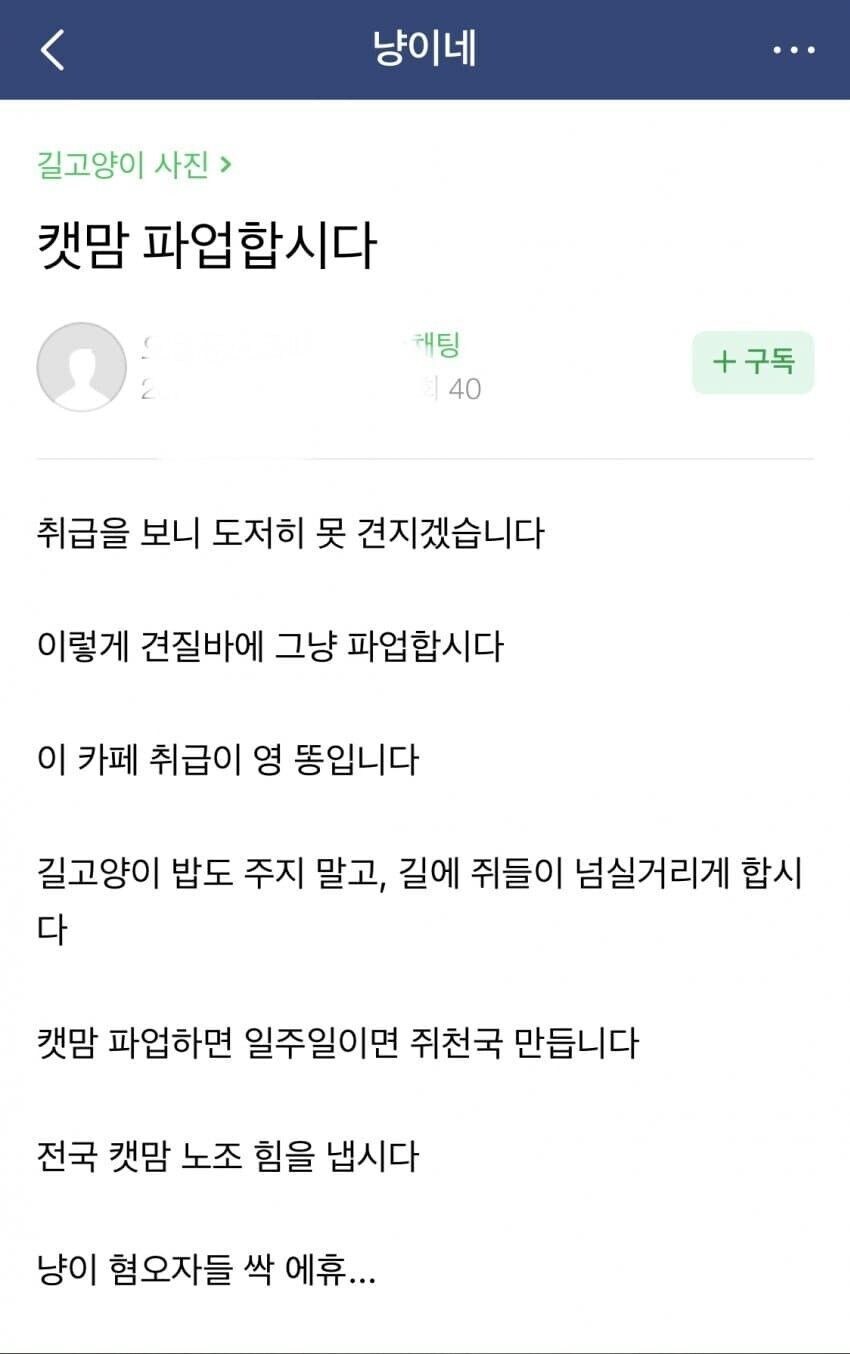Open the three-dot overflow menu
850x1354 pixels.
coord(794,50)
